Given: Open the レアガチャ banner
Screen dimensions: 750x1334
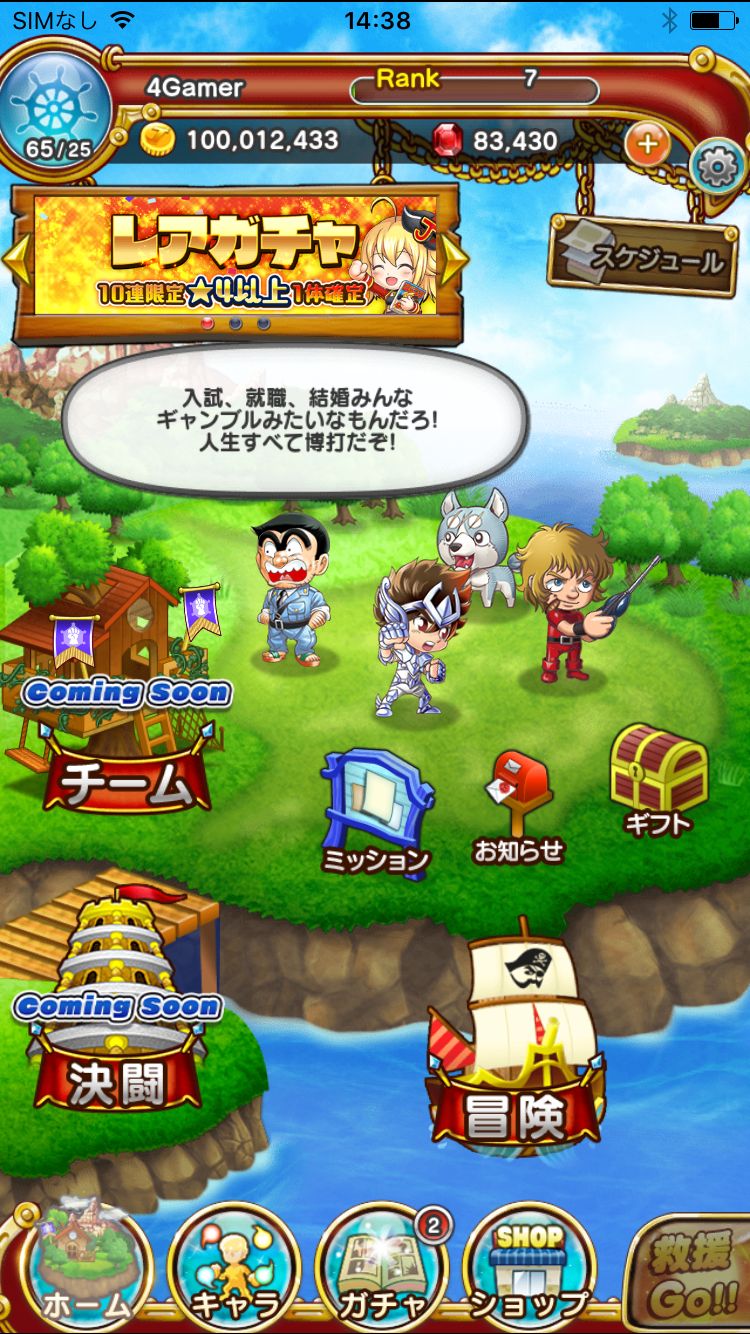Looking at the screenshot, I should [236, 255].
